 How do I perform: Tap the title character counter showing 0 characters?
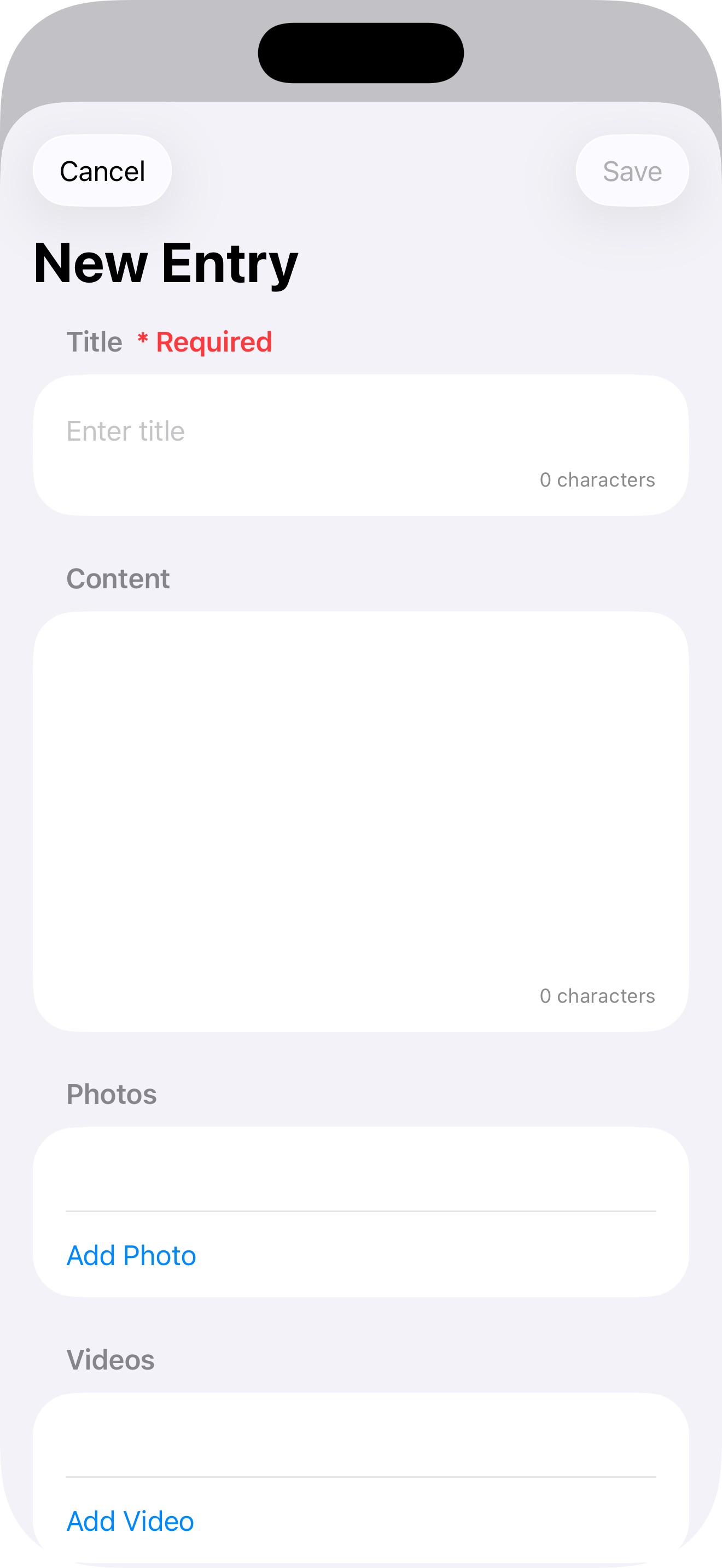[x=597, y=479]
